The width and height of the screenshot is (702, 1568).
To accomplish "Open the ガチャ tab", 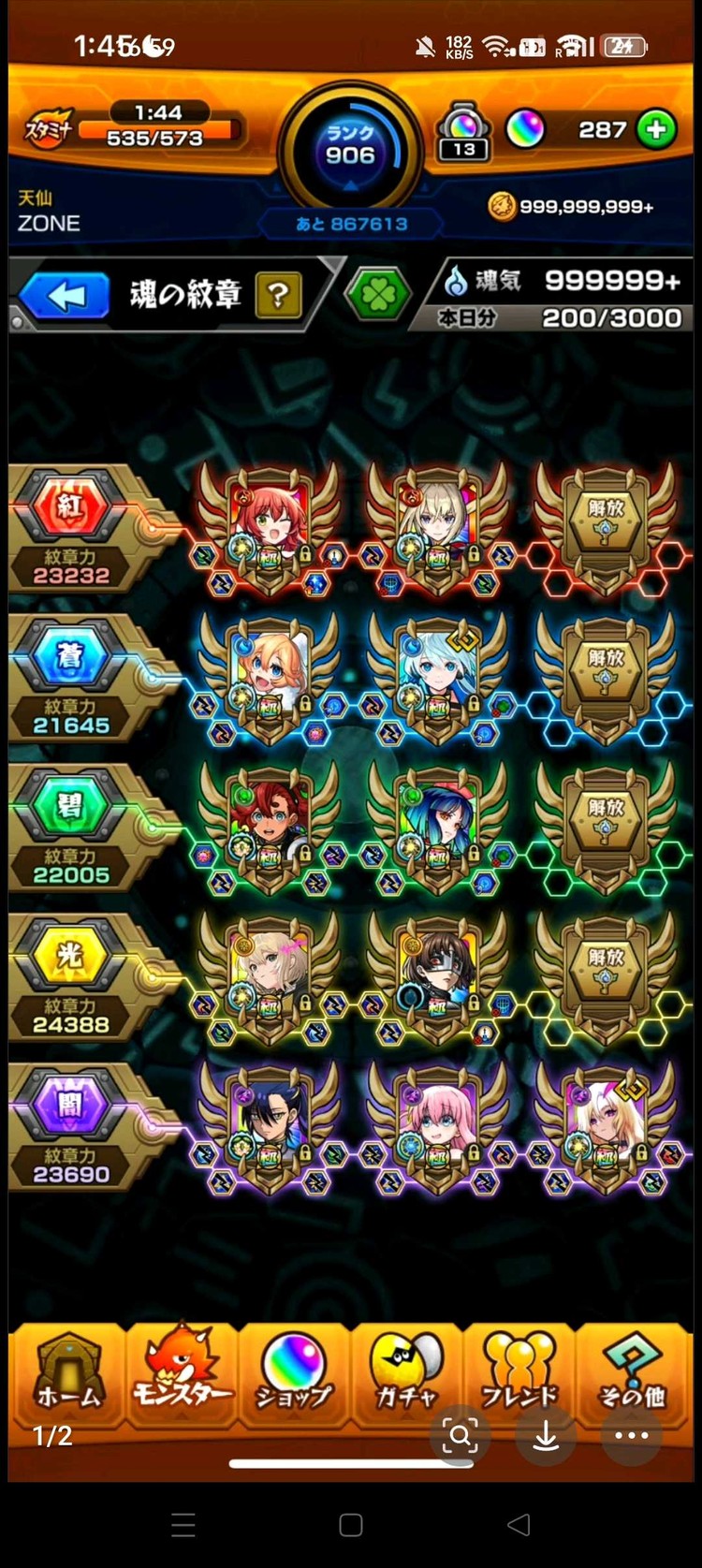I will coord(406,1371).
